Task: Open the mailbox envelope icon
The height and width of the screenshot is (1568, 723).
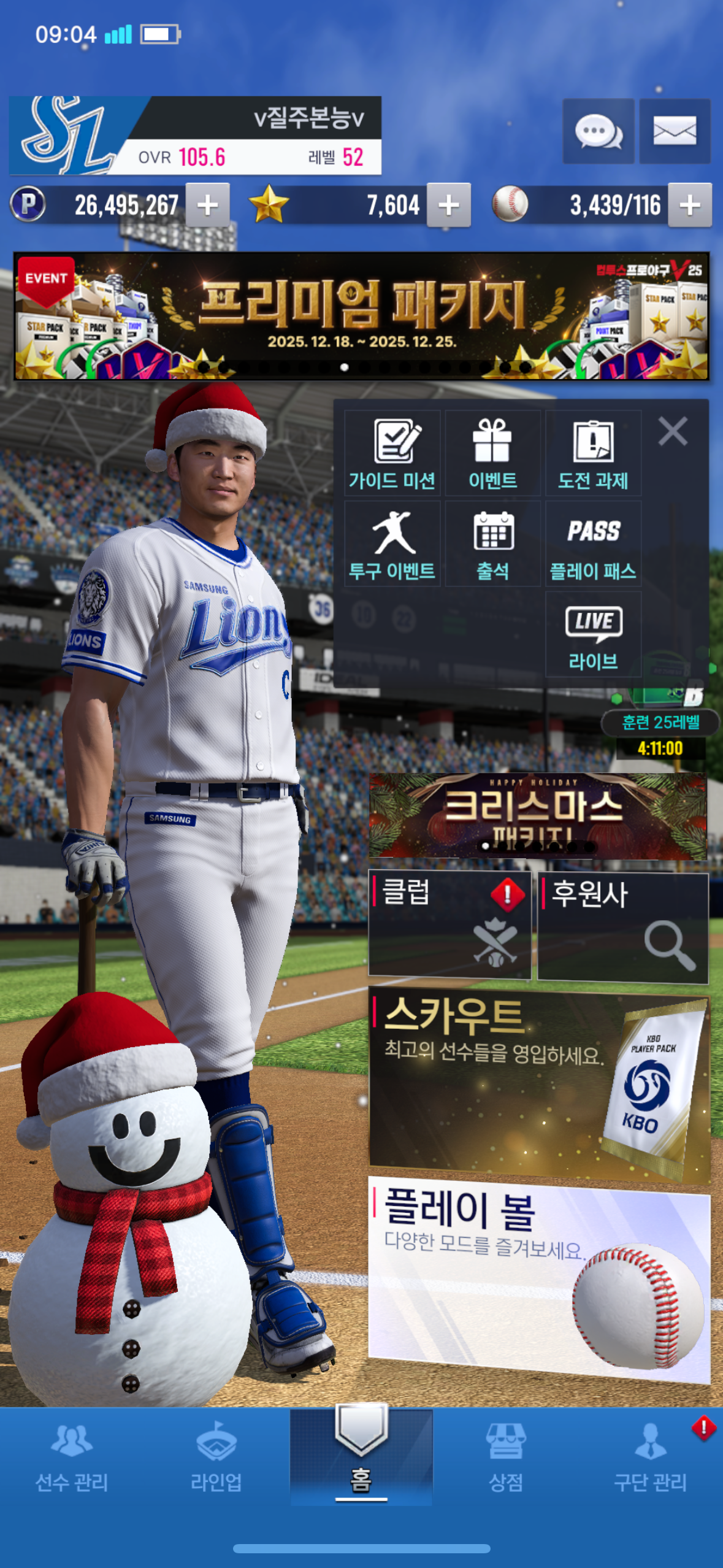Action: (x=675, y=131)
